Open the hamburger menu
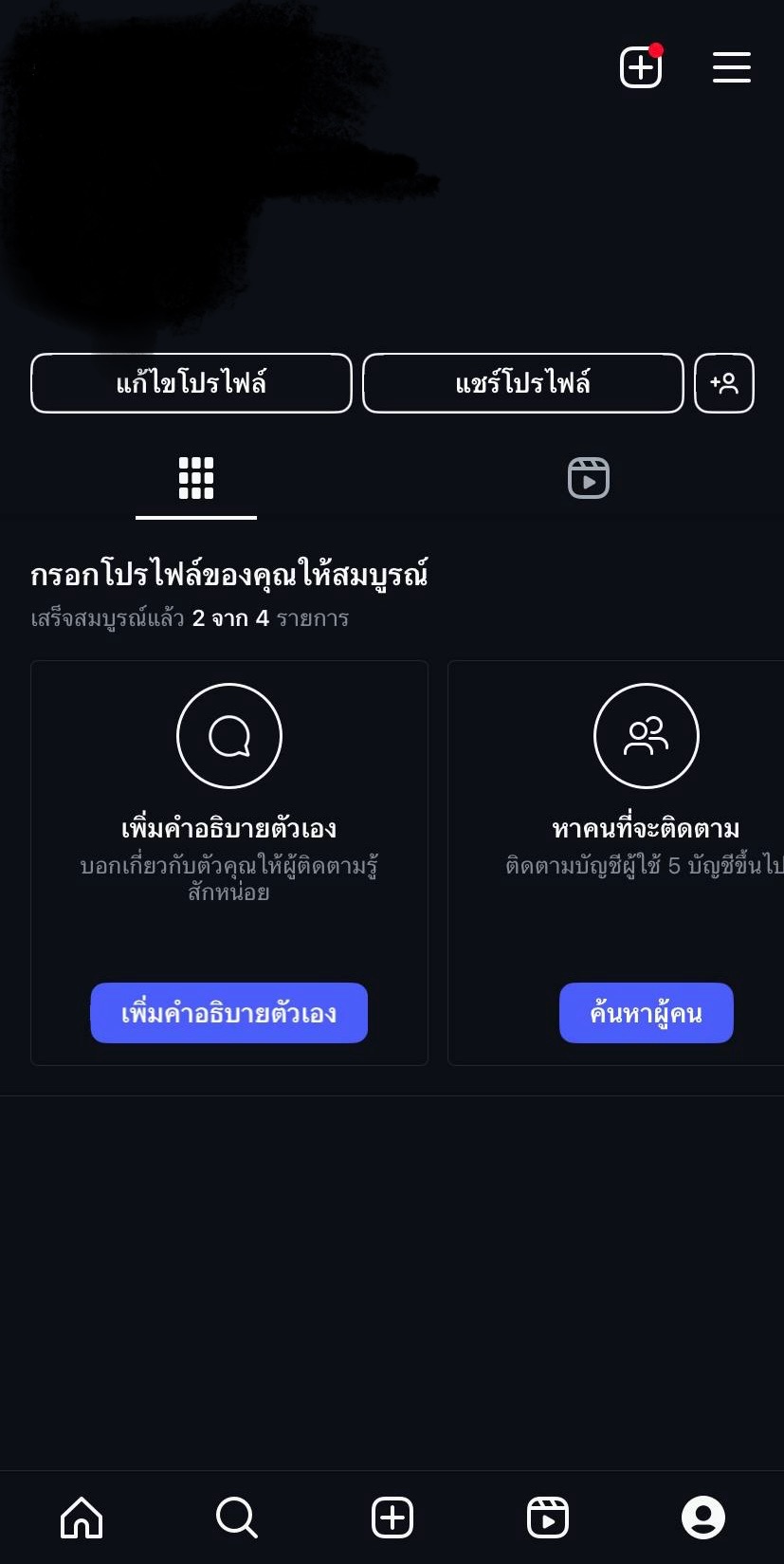 pos(731,67)
